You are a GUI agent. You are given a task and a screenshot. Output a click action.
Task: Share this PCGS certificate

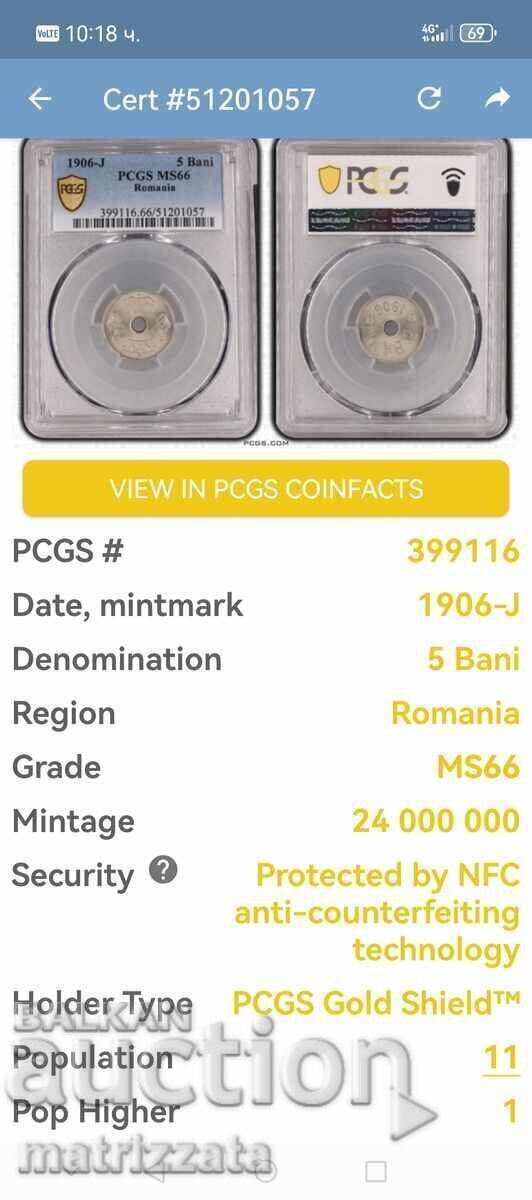tap(497, 98)
